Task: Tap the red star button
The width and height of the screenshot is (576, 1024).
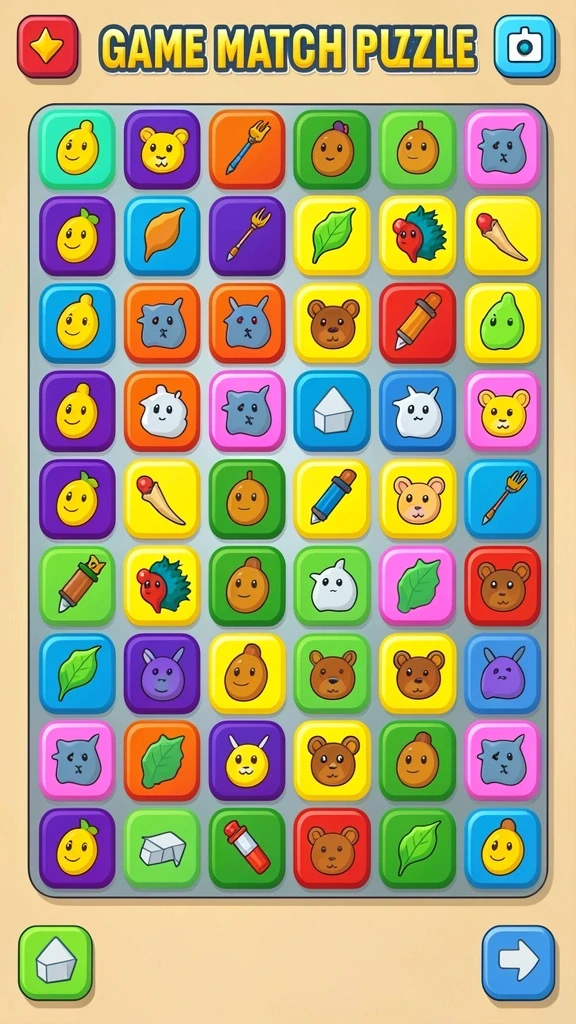Action: pos(48,46)
